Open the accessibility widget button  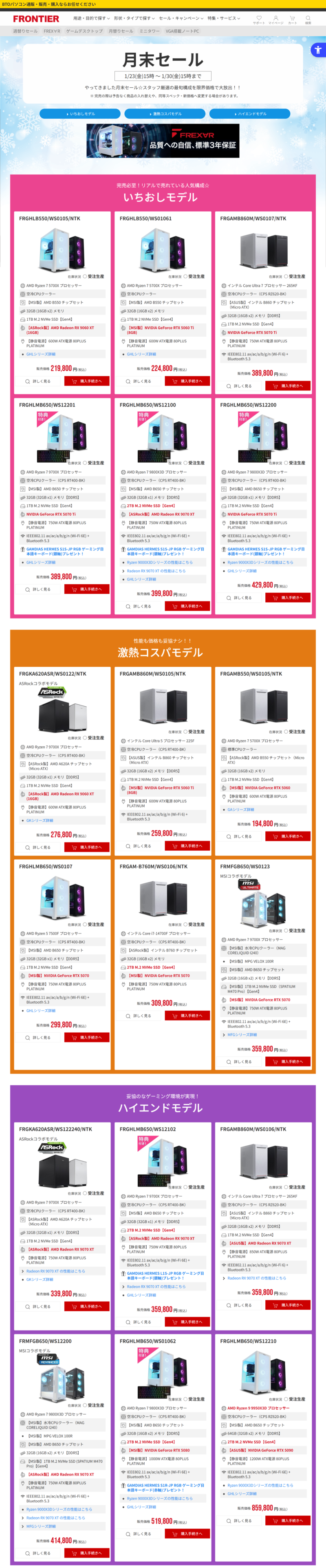click(x=317, y=50)
